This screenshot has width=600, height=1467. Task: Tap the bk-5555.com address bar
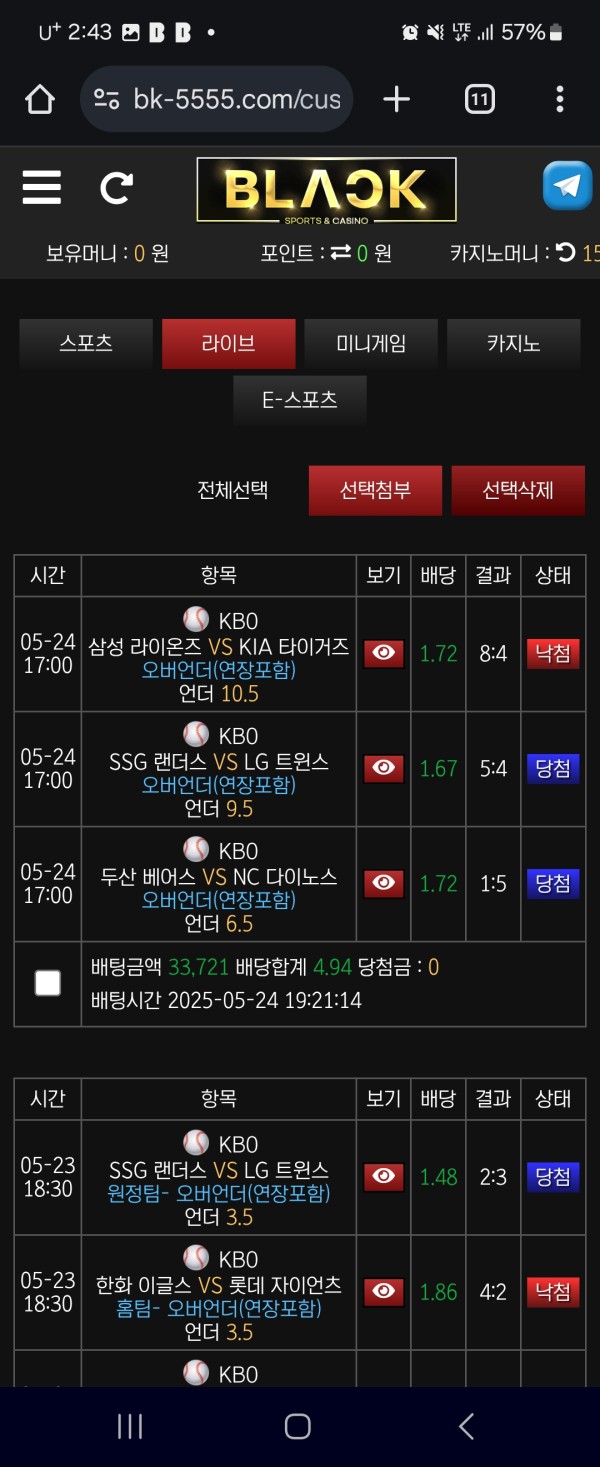(217, 99)
